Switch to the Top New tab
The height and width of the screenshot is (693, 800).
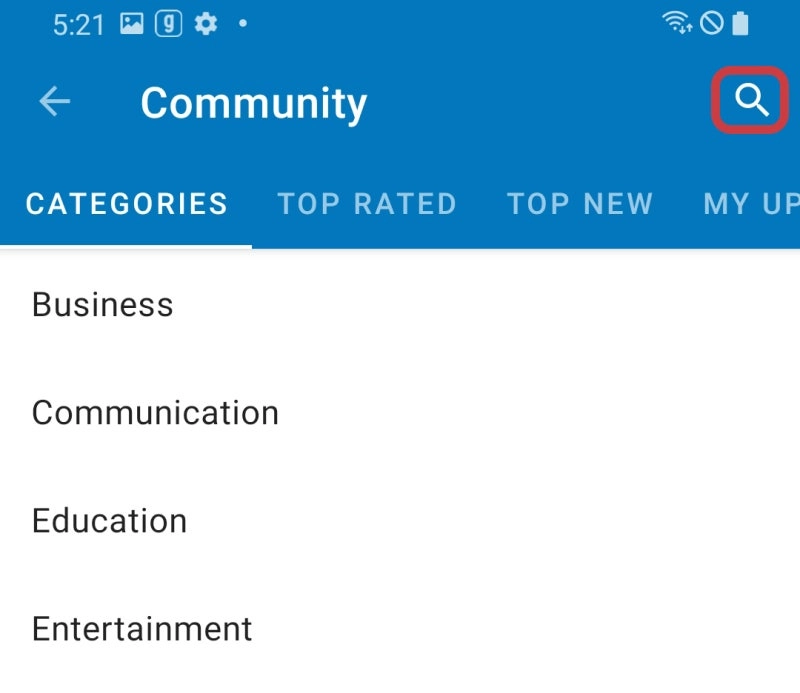[x=580, y=204]
